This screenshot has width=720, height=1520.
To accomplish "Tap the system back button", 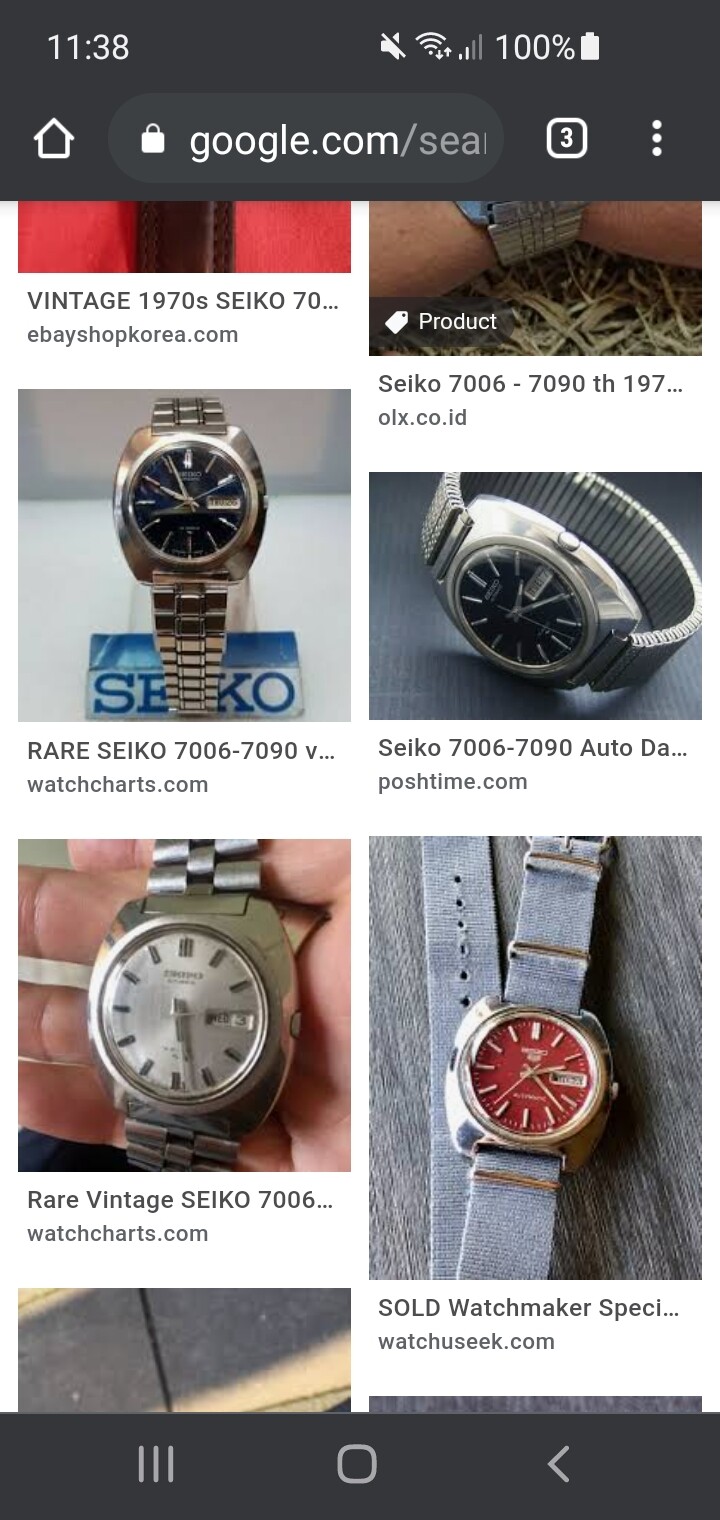I will click(x=559, y=1464).
